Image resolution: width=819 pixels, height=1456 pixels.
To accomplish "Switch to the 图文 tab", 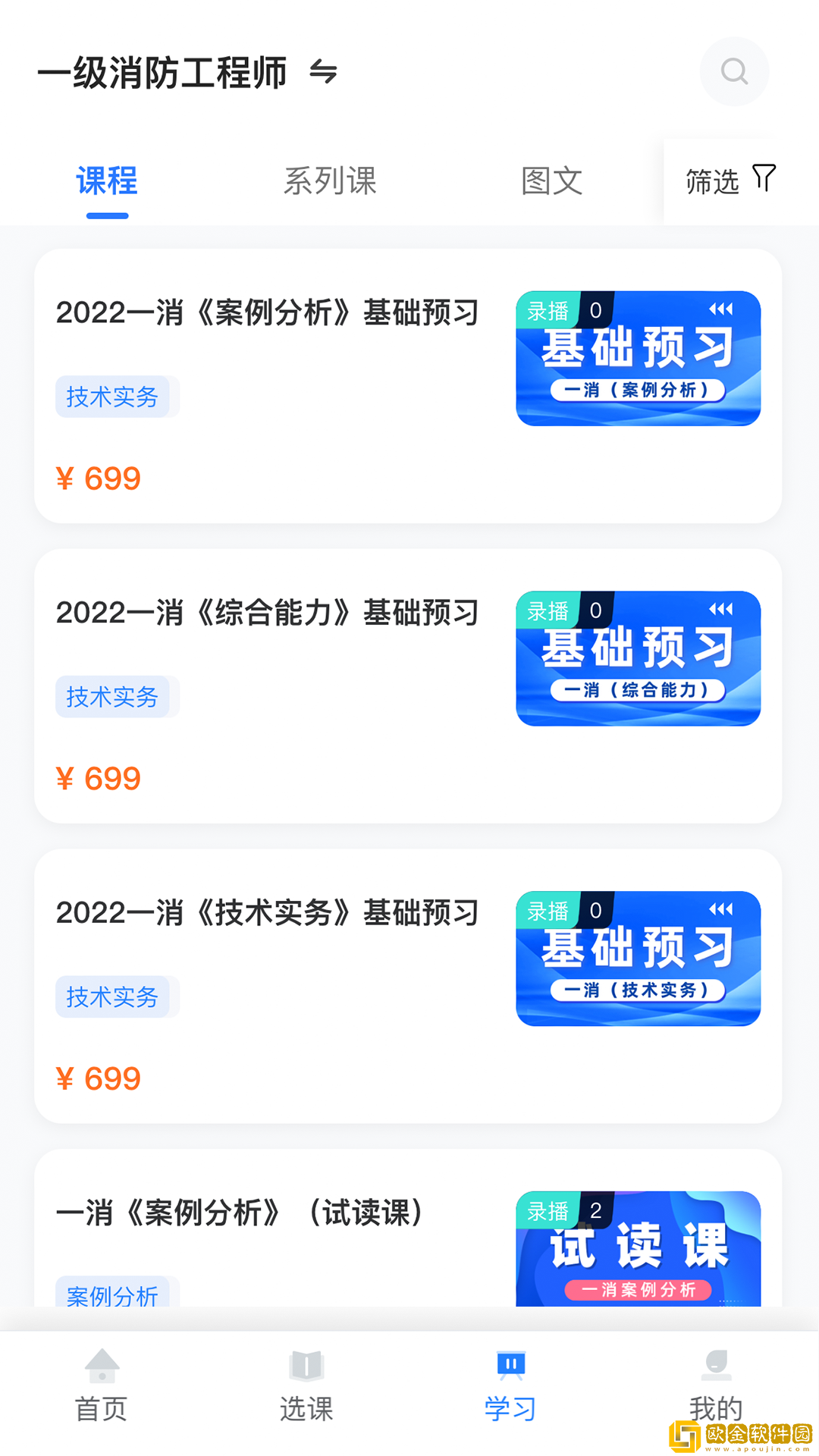I will [552, 181].
